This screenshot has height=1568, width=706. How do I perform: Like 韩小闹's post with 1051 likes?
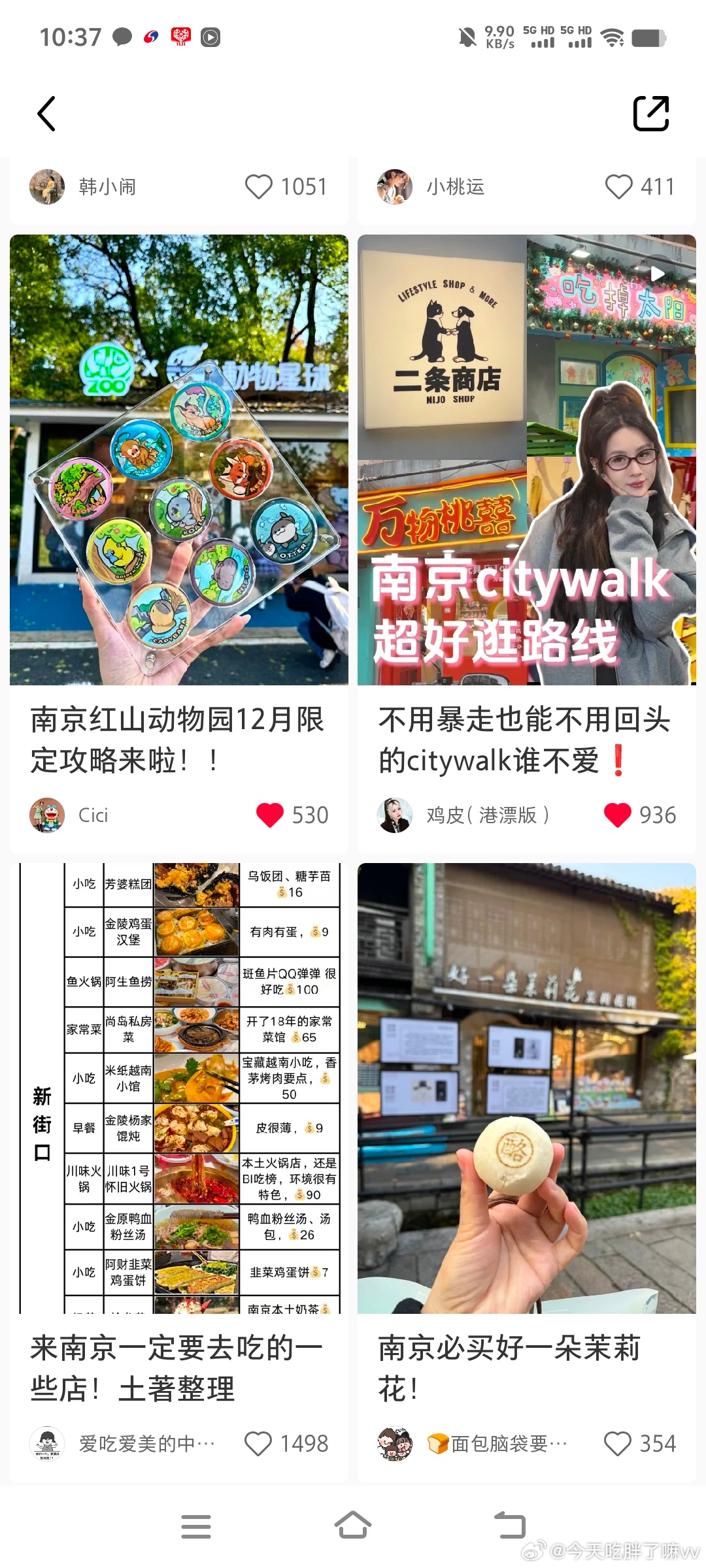point(259,187)
